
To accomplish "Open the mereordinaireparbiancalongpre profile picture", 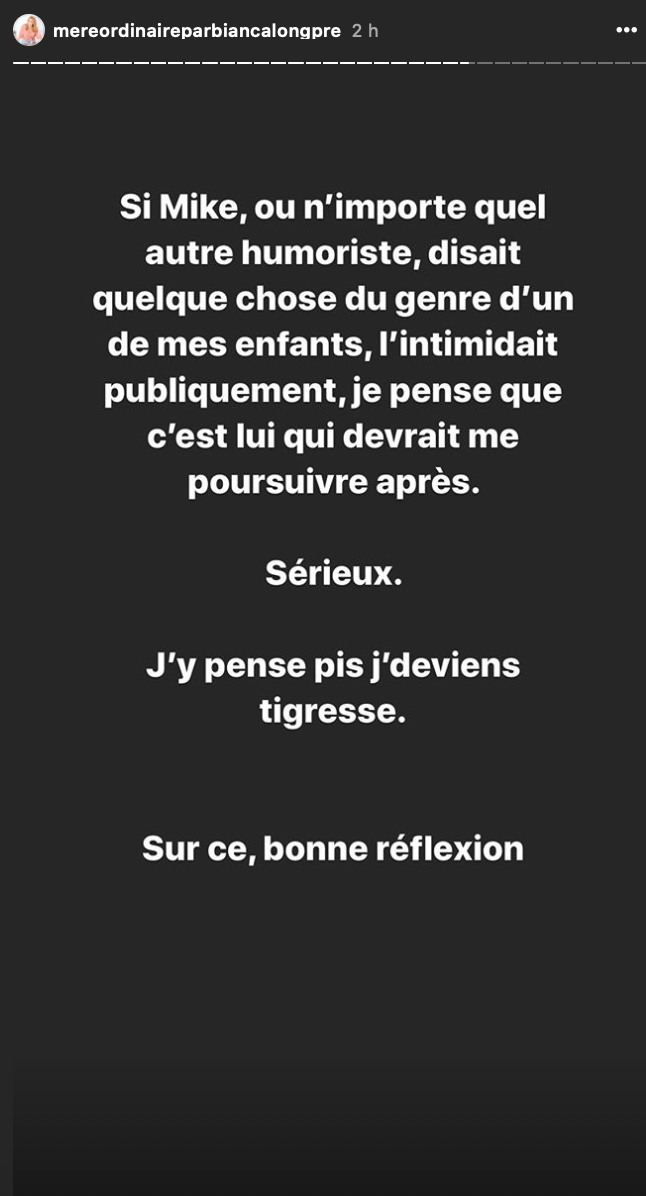I will point(29,31).
